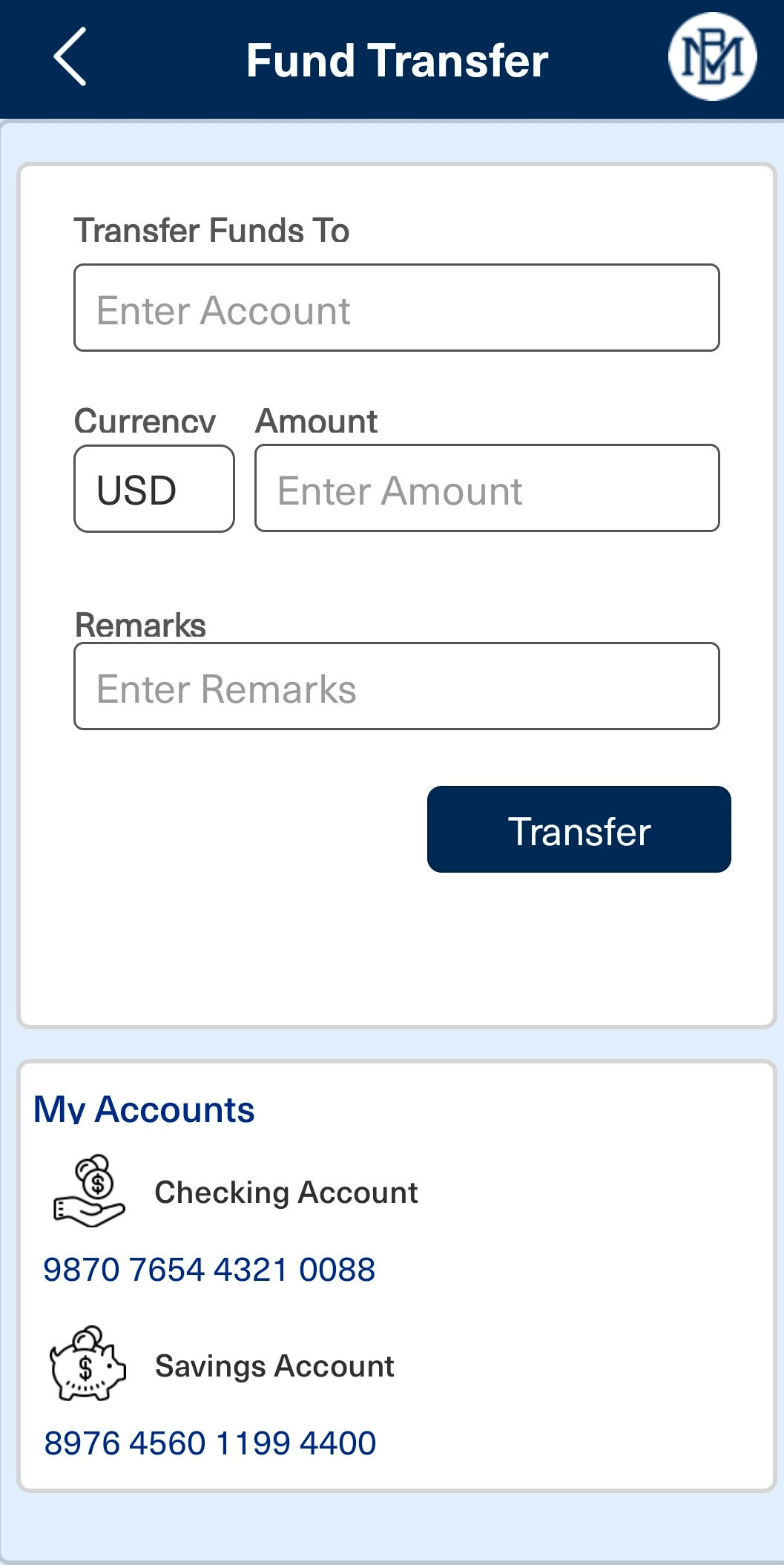Tap the Enter Remarks field
This screenshot has width=784, height=1568.
point(397,686)
